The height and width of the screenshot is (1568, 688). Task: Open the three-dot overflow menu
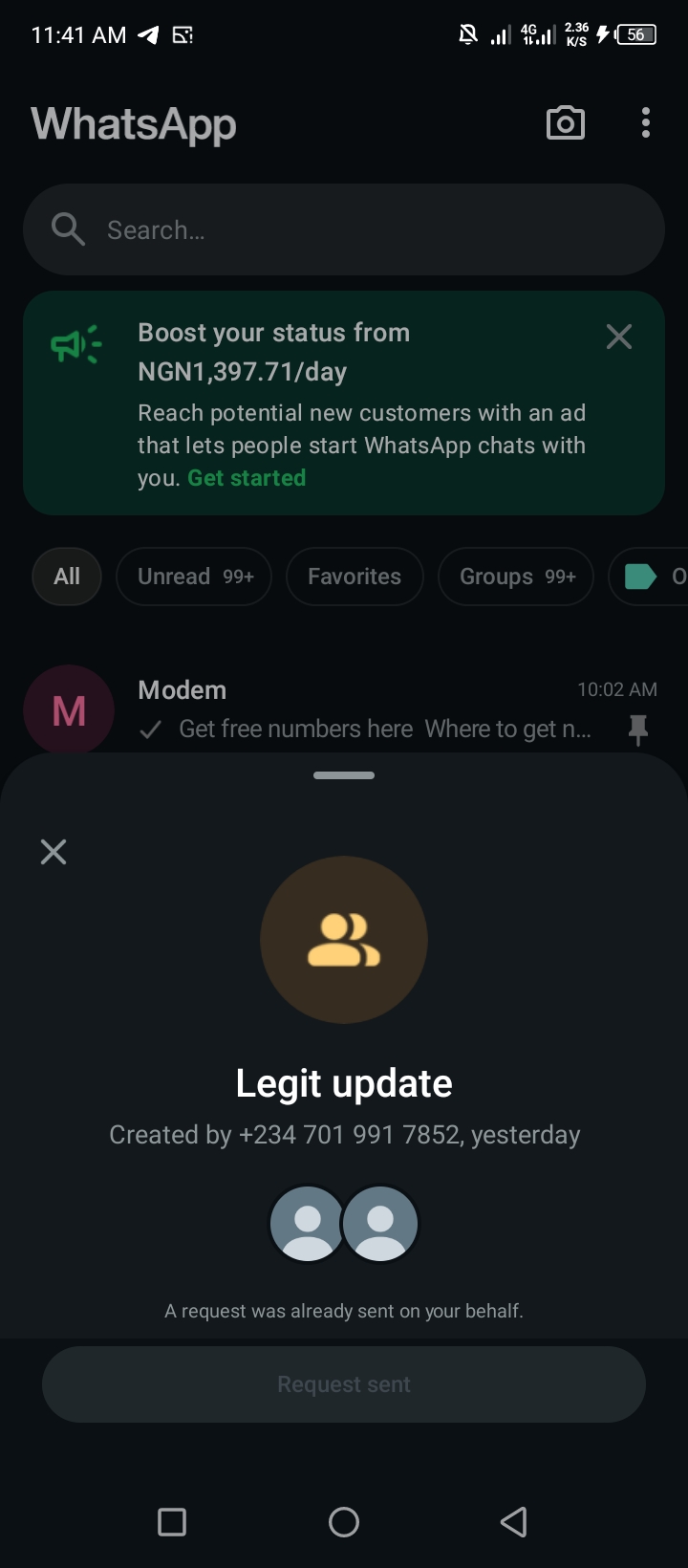[646, 123]
